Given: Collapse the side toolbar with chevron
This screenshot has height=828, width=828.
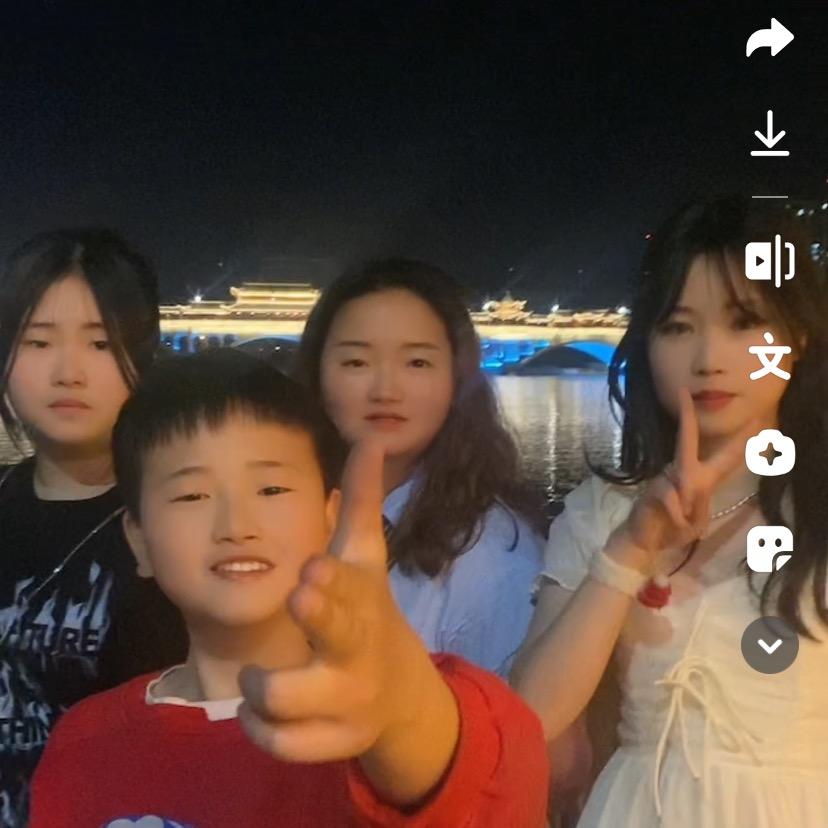Looking at the screenshot, I should pos(769,645).
